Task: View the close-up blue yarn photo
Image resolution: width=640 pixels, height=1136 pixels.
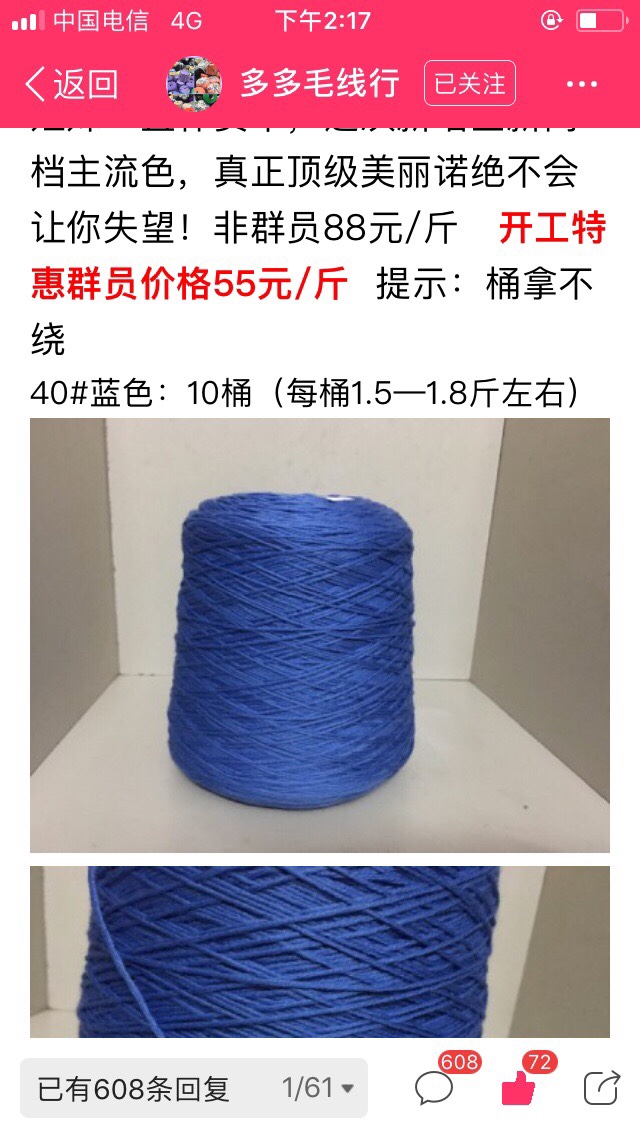Action: click(x=320, y=951)
